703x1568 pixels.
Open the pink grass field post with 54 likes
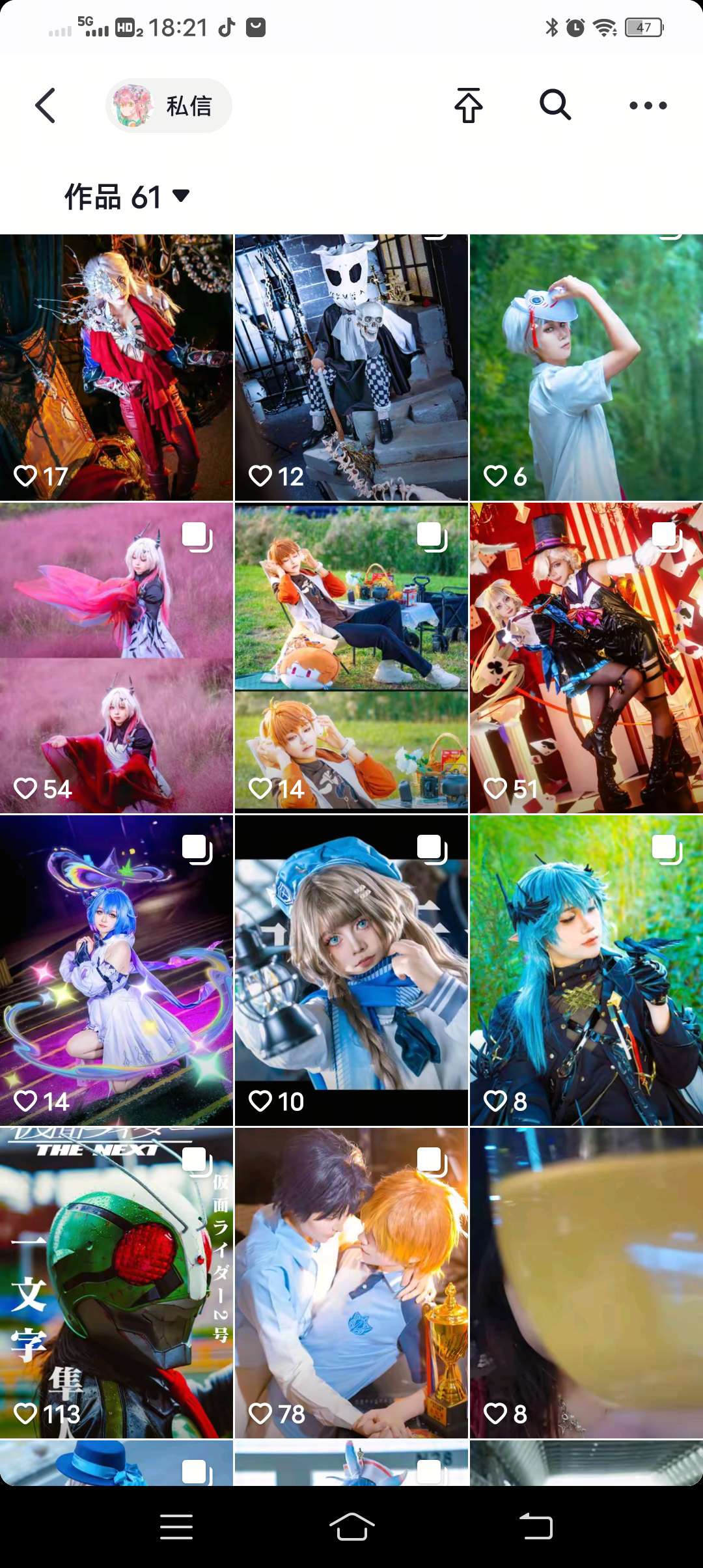tap(116, 658)
